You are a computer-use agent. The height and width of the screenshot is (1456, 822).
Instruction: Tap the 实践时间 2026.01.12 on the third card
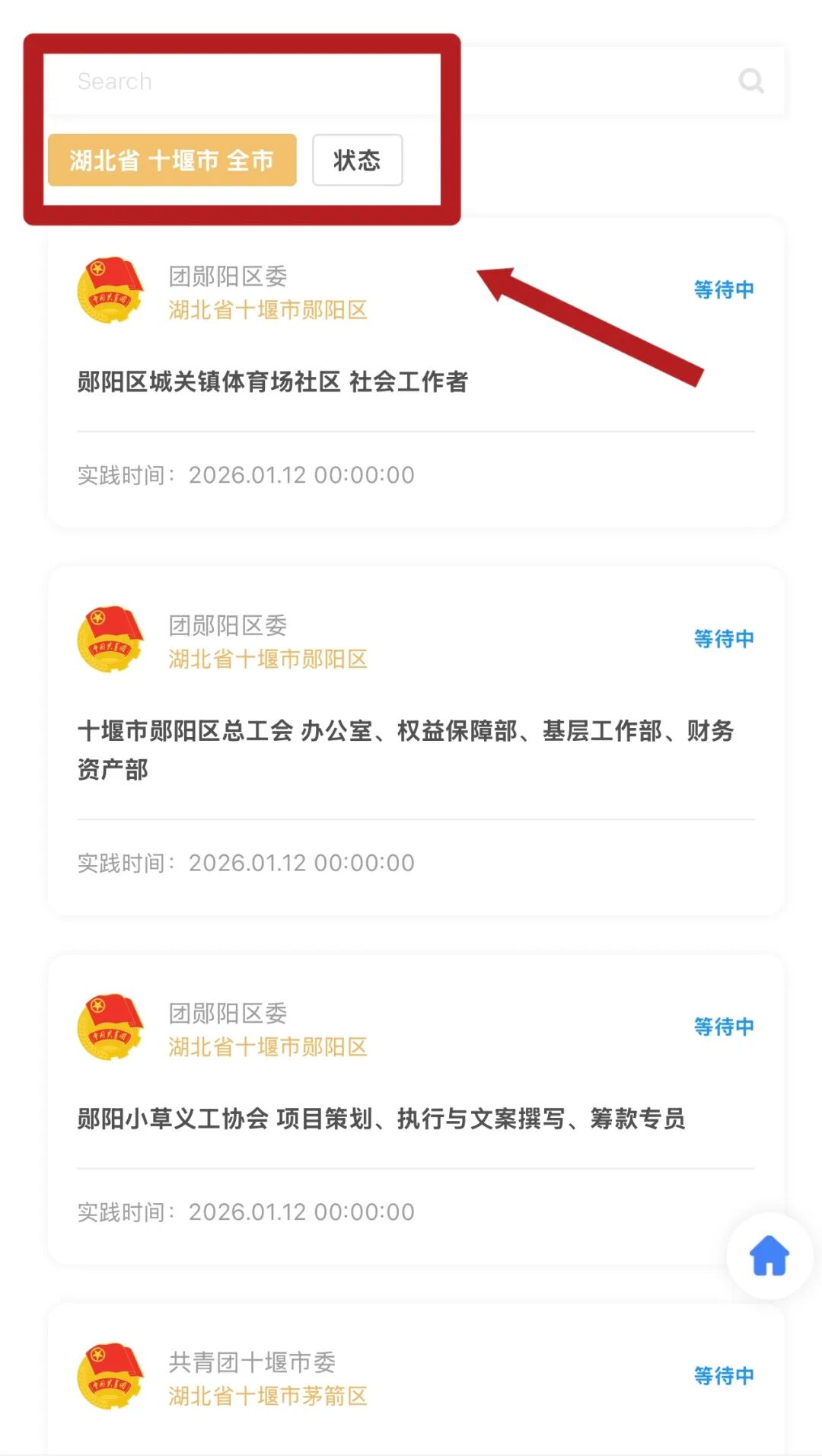244,1211
